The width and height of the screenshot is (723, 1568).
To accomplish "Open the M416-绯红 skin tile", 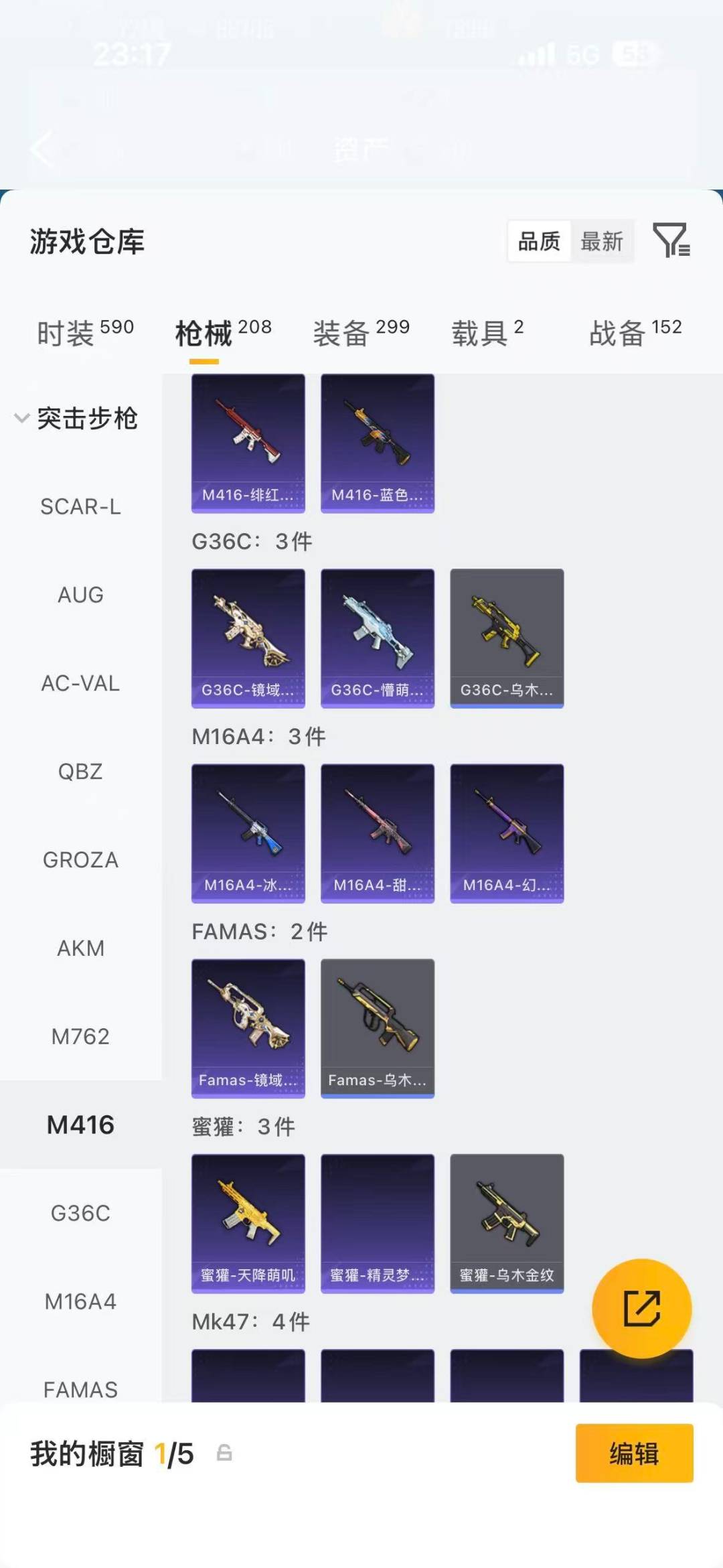I will tap(248, 443).
